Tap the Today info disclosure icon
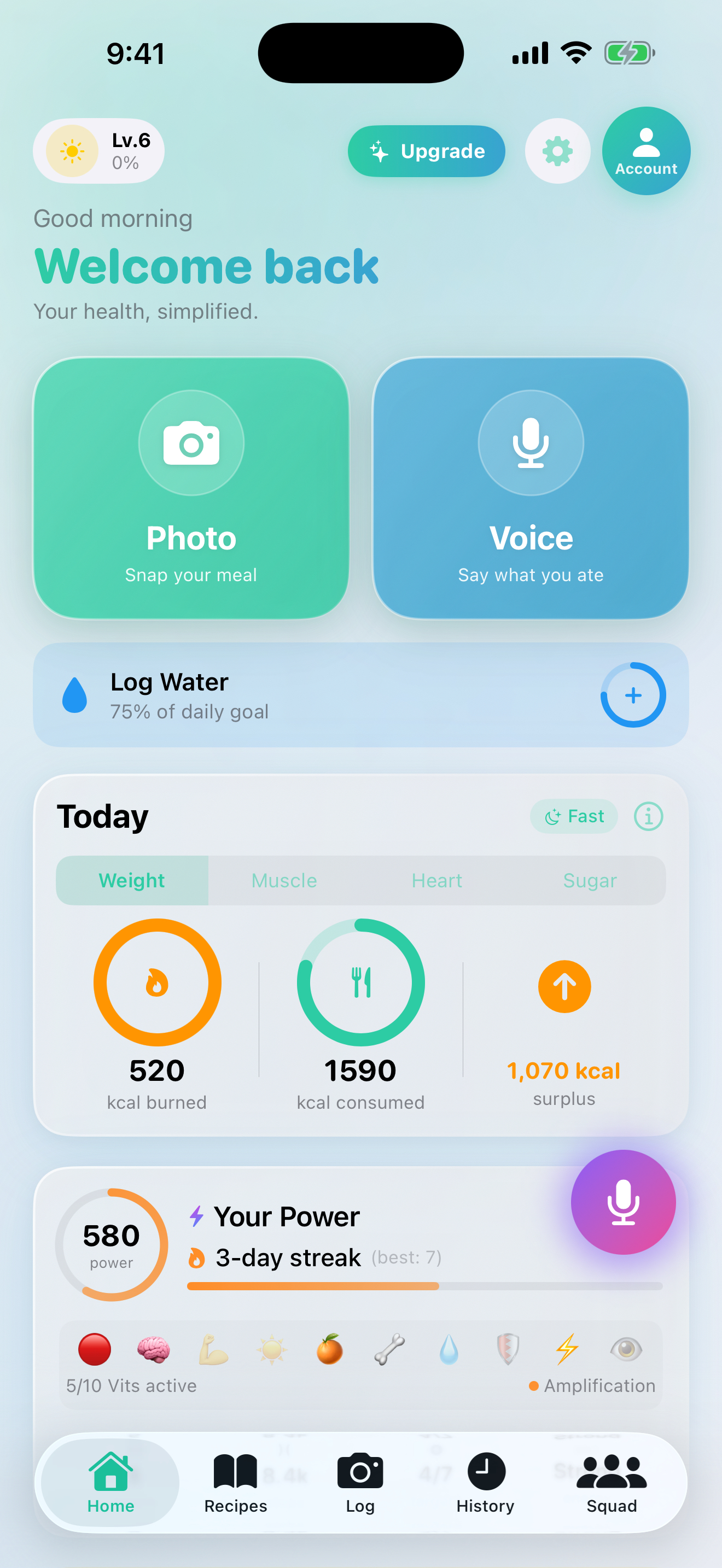This screenshot has height=1568, width=722. click(648, 817)
